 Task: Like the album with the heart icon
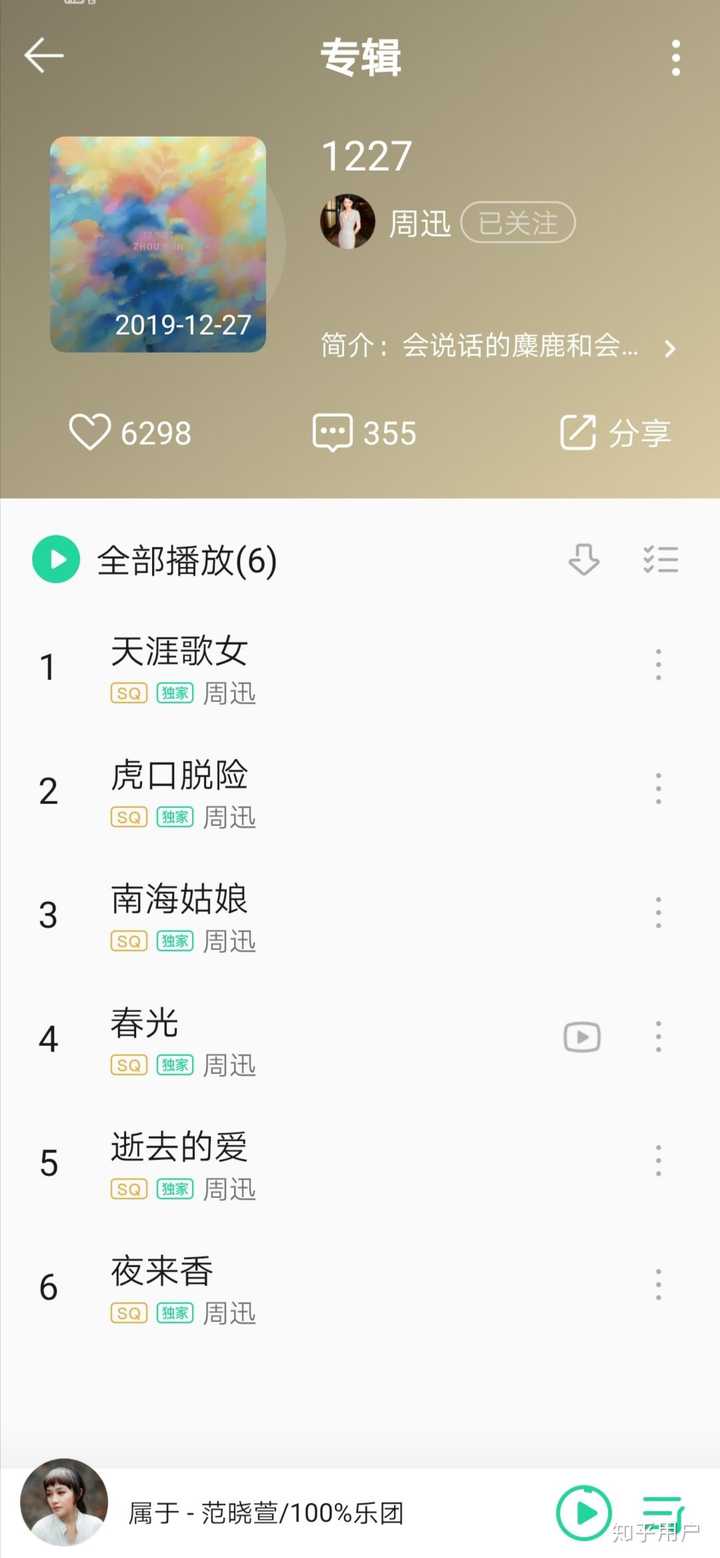[x=91, y=432]
